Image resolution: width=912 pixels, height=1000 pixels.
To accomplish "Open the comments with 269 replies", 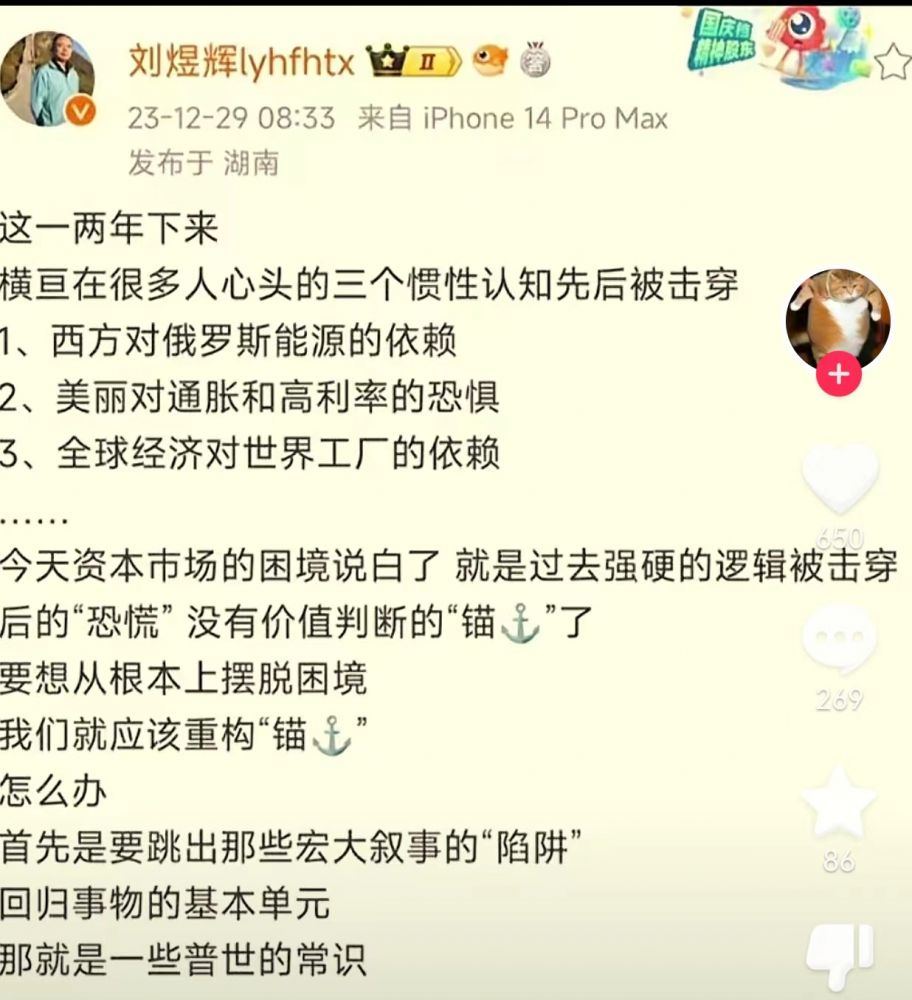I will [x=840, y=640].
